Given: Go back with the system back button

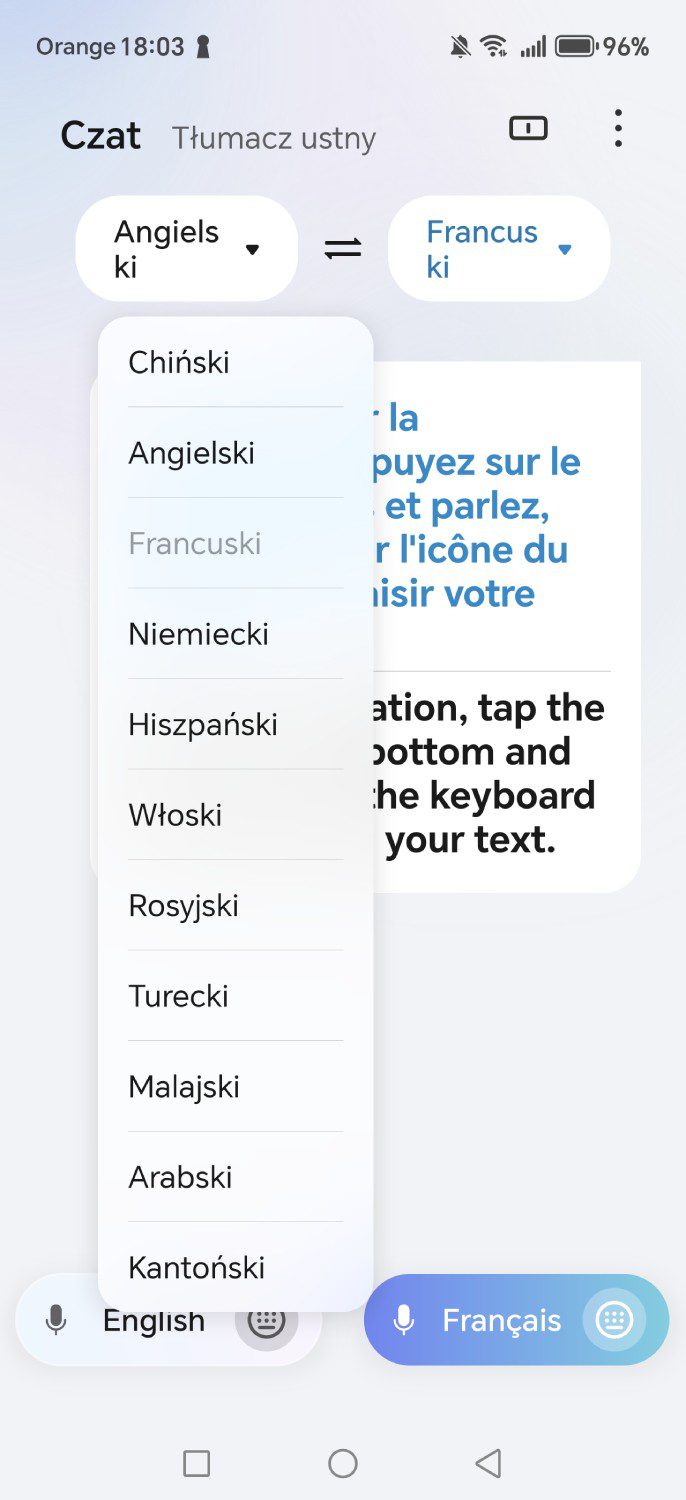Looking at the screenshot, I should point(488,1464).
